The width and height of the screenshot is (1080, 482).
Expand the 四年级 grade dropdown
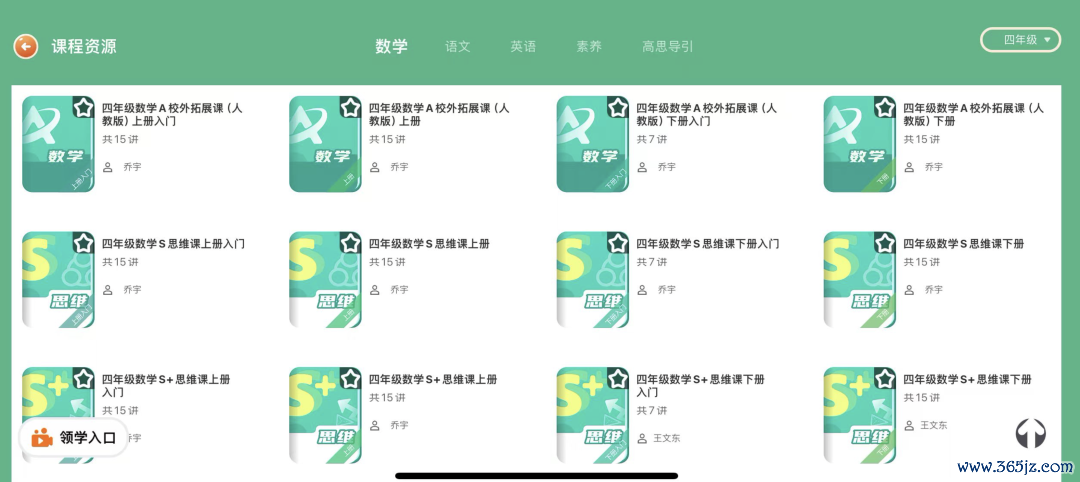point(1020,40)
